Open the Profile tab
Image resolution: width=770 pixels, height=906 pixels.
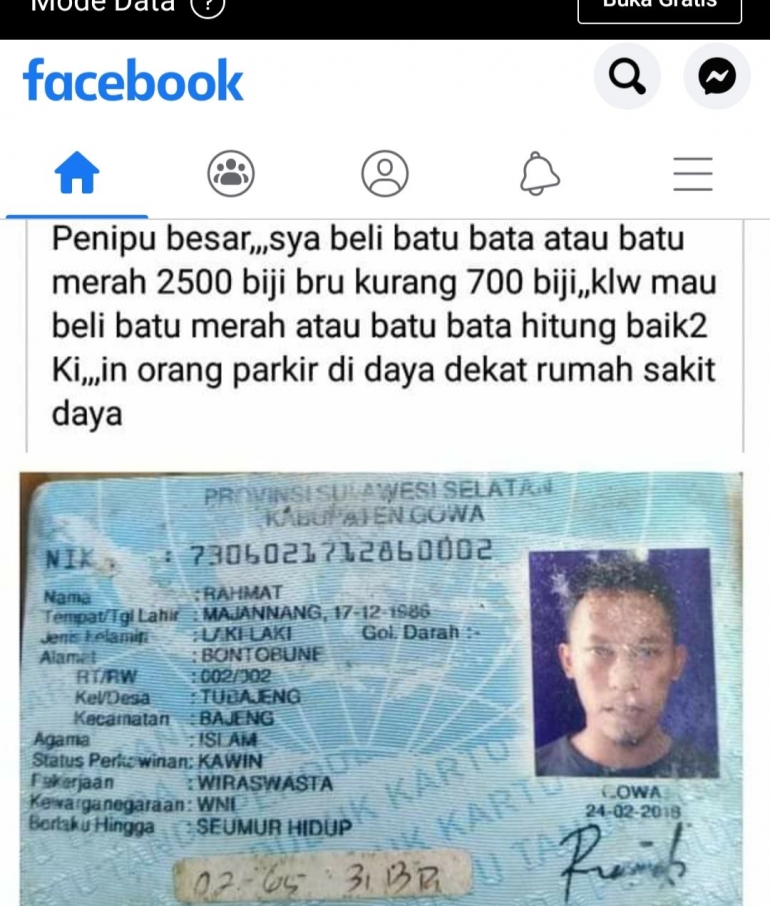tap(385, 174)
